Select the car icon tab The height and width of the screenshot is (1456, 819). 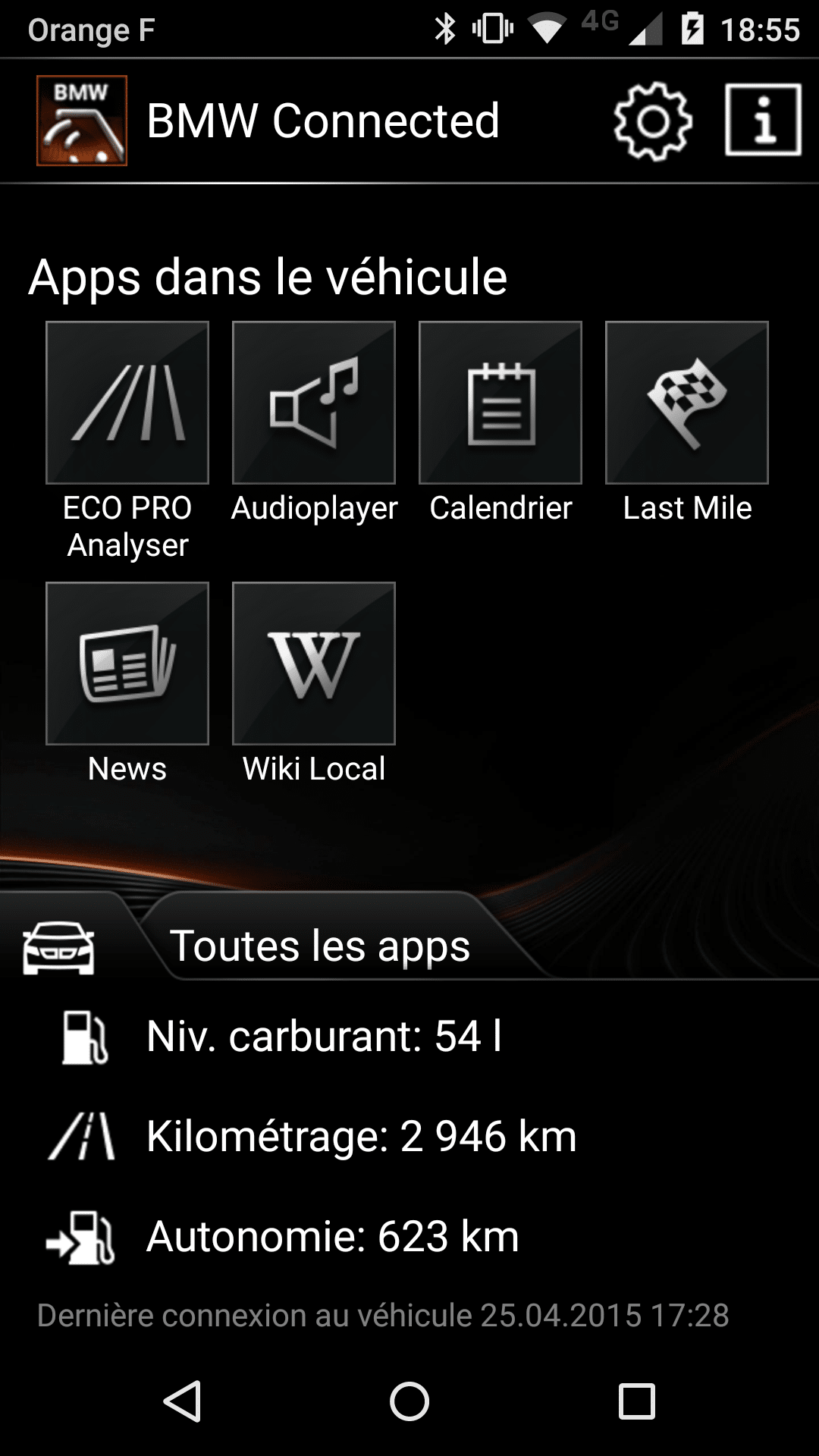(59, 948)
